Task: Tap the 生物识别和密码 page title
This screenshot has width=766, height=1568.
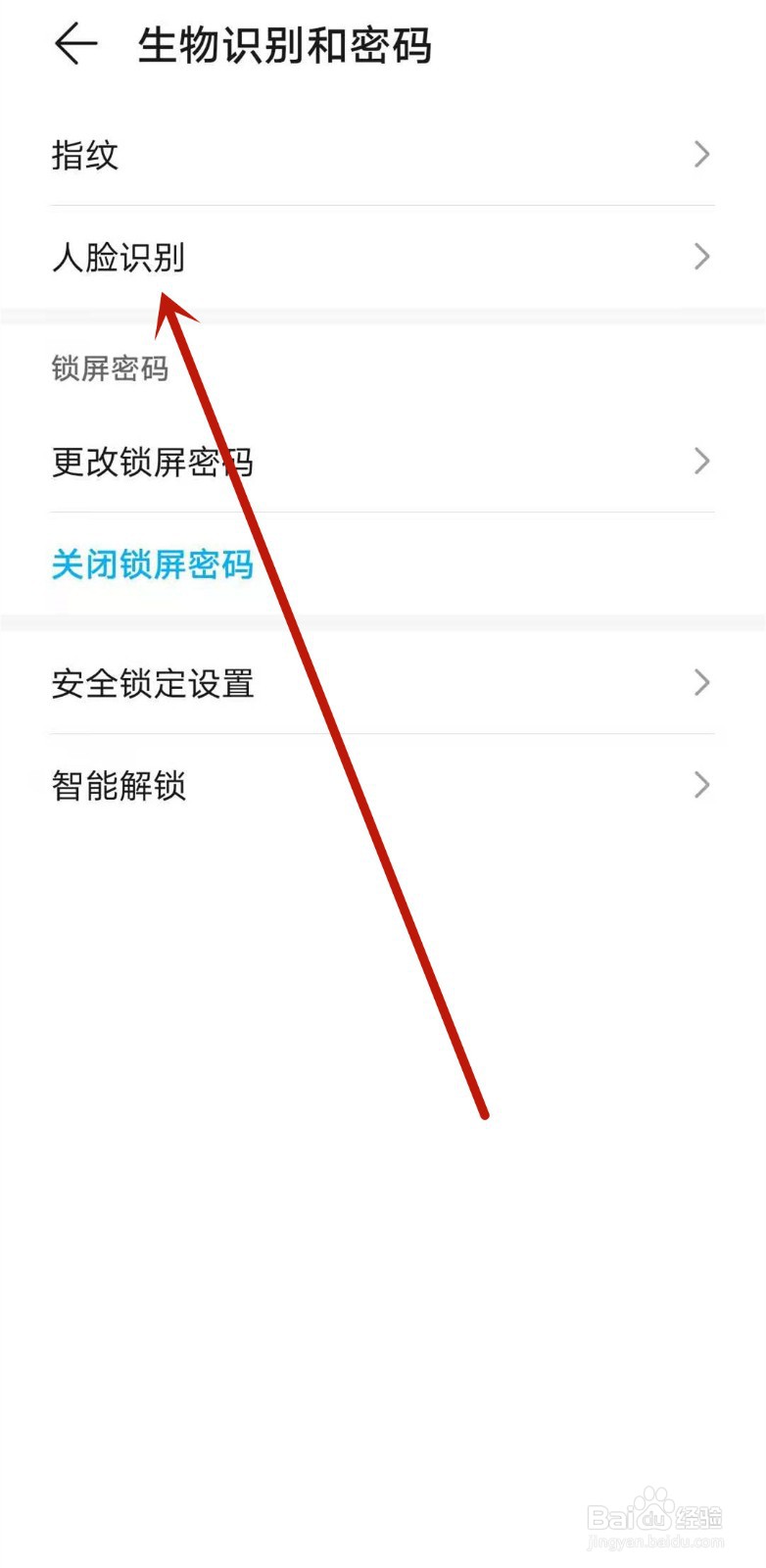Action: 284,44
